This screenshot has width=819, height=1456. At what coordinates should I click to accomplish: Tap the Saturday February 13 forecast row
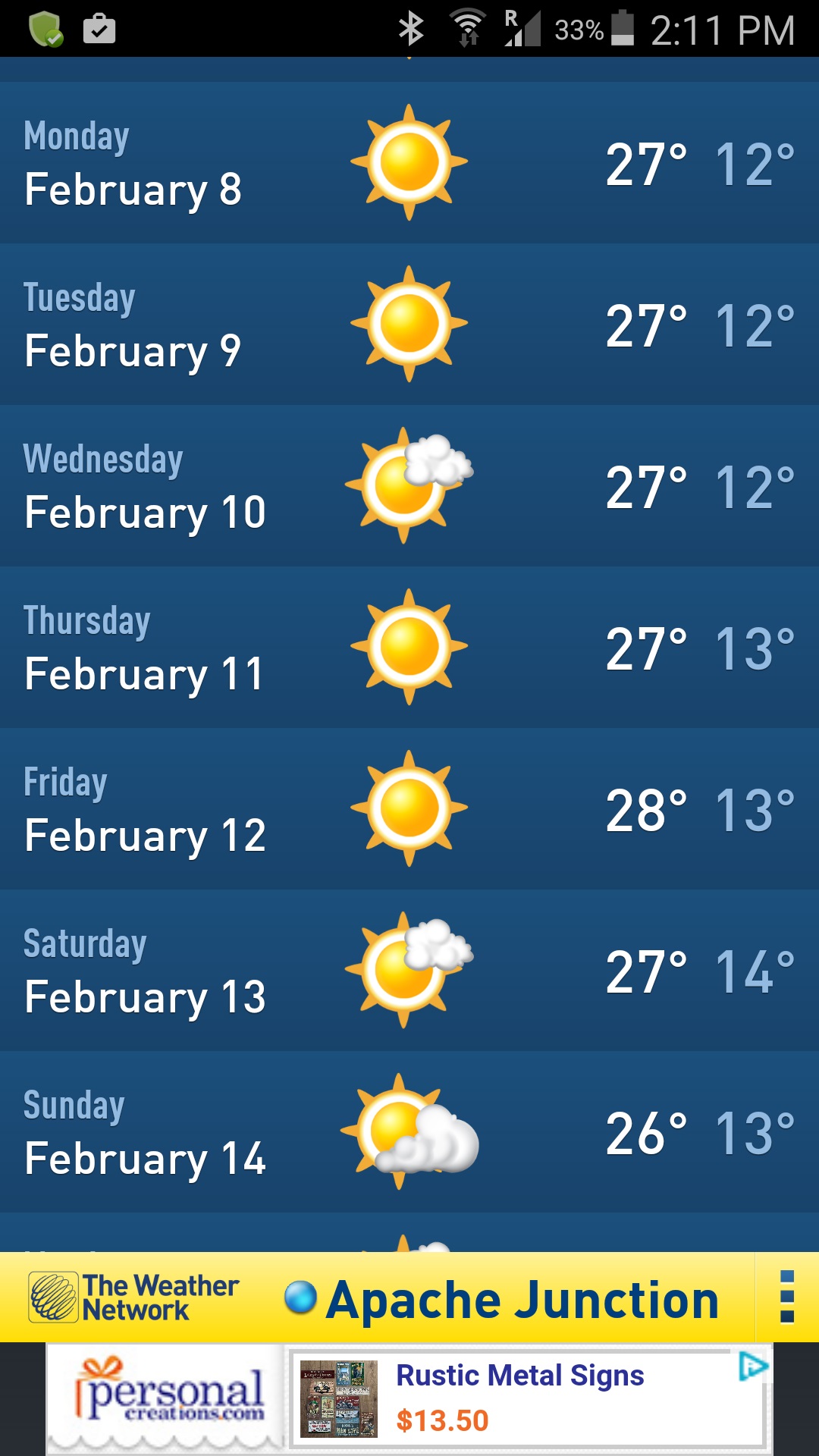pos(409,971)
